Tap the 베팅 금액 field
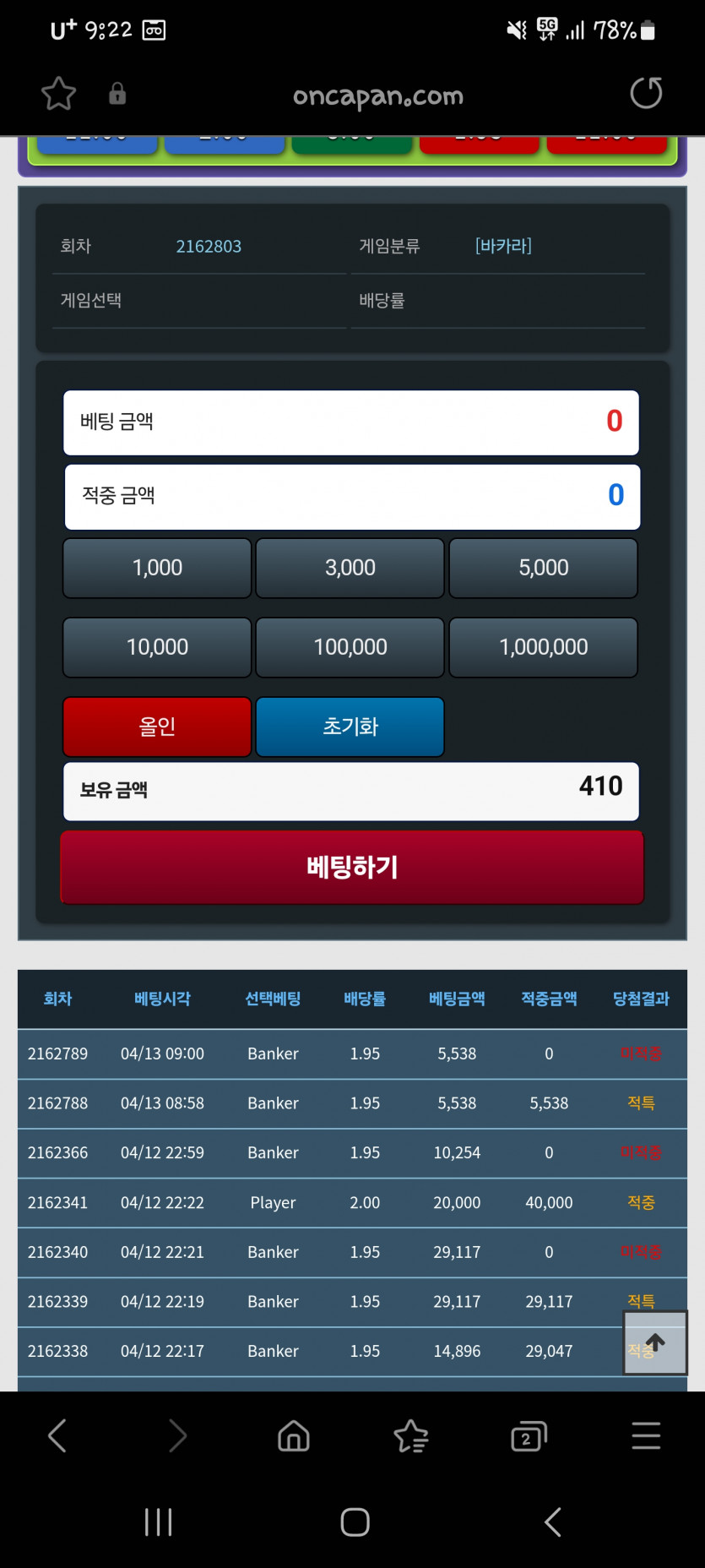Viewport: 705px width, 1568px height. click(351, 422)
